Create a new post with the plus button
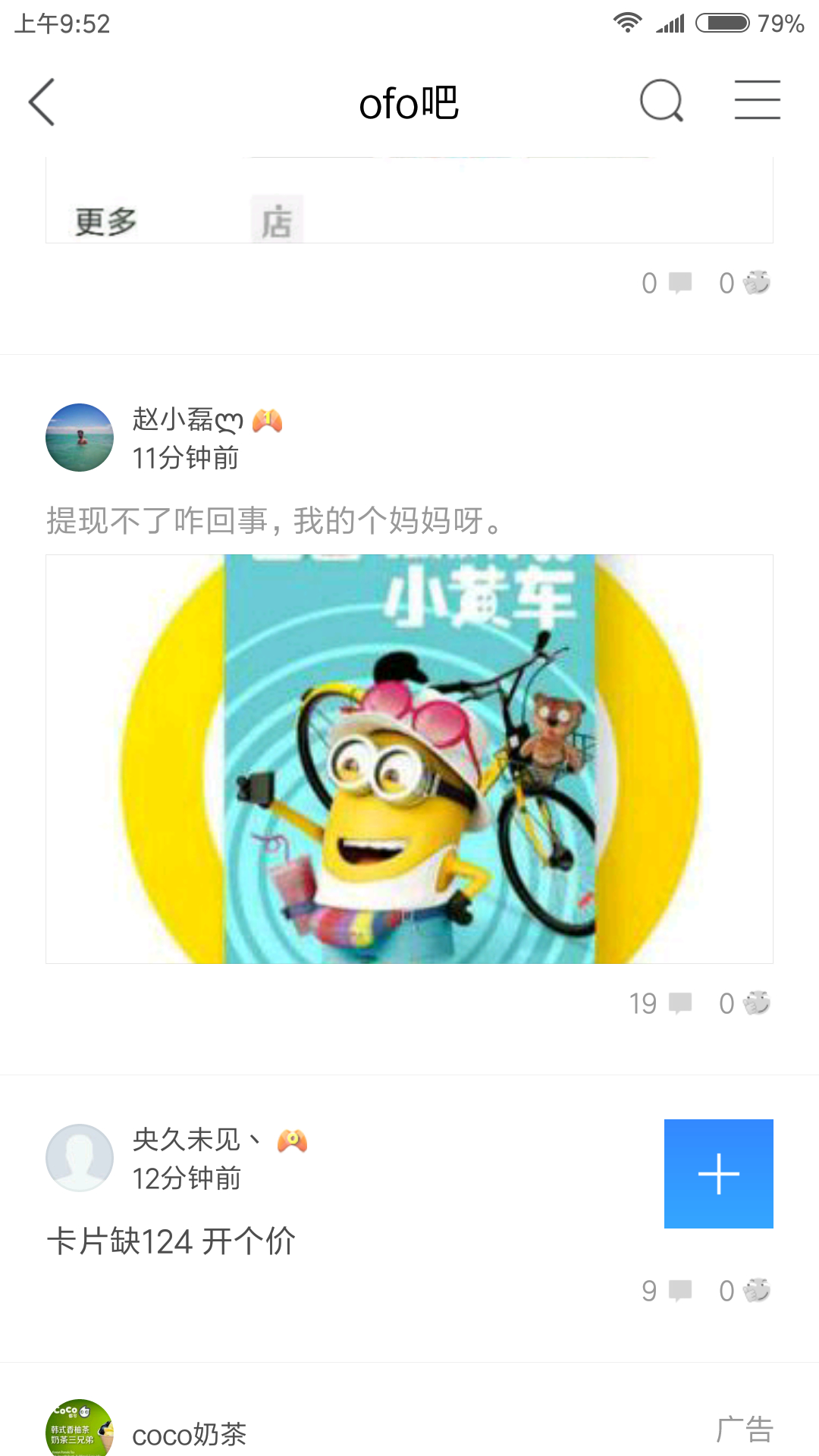The height and width of the screenshot is (1456, 819). [718, 1173]
